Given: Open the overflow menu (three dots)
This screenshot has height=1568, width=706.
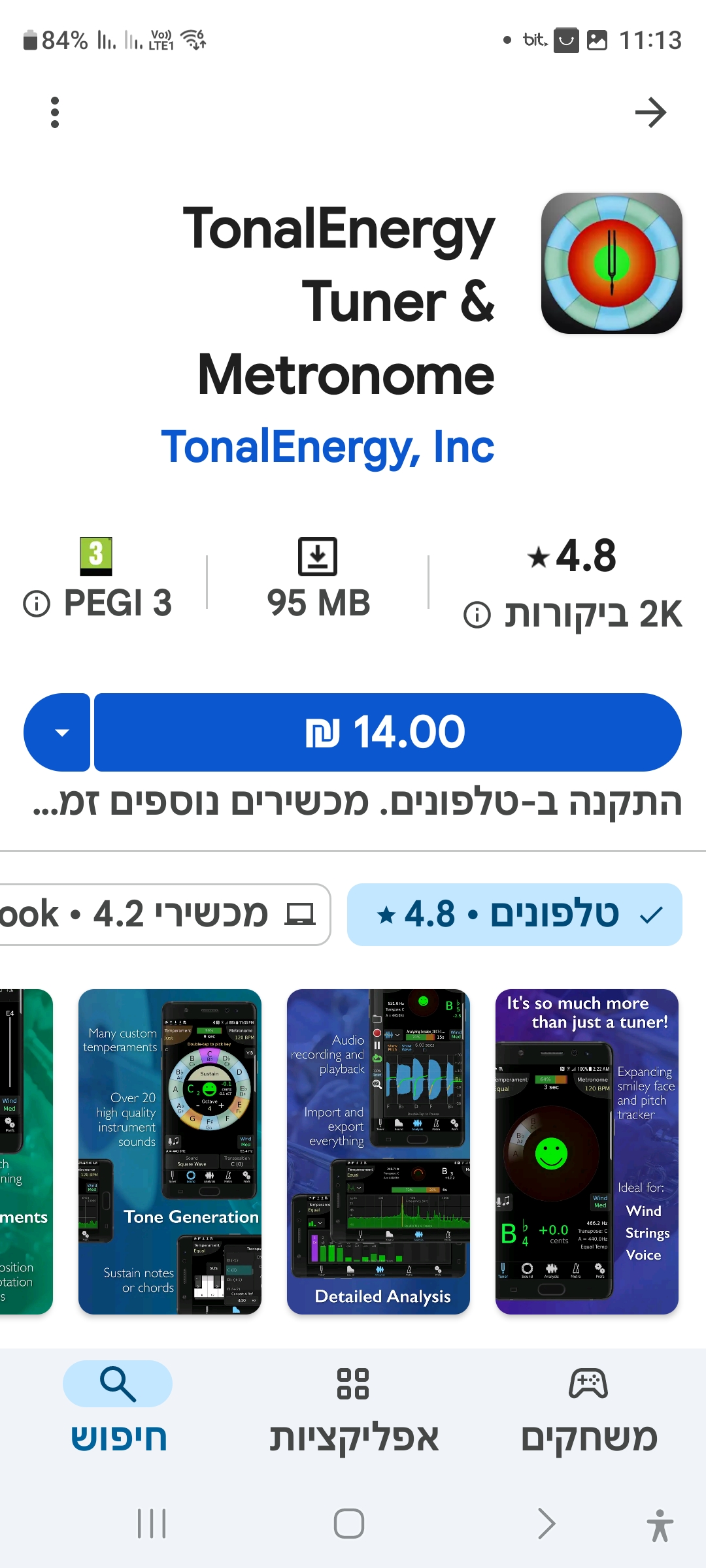Looking at the screenshot, I should (54, 112).
